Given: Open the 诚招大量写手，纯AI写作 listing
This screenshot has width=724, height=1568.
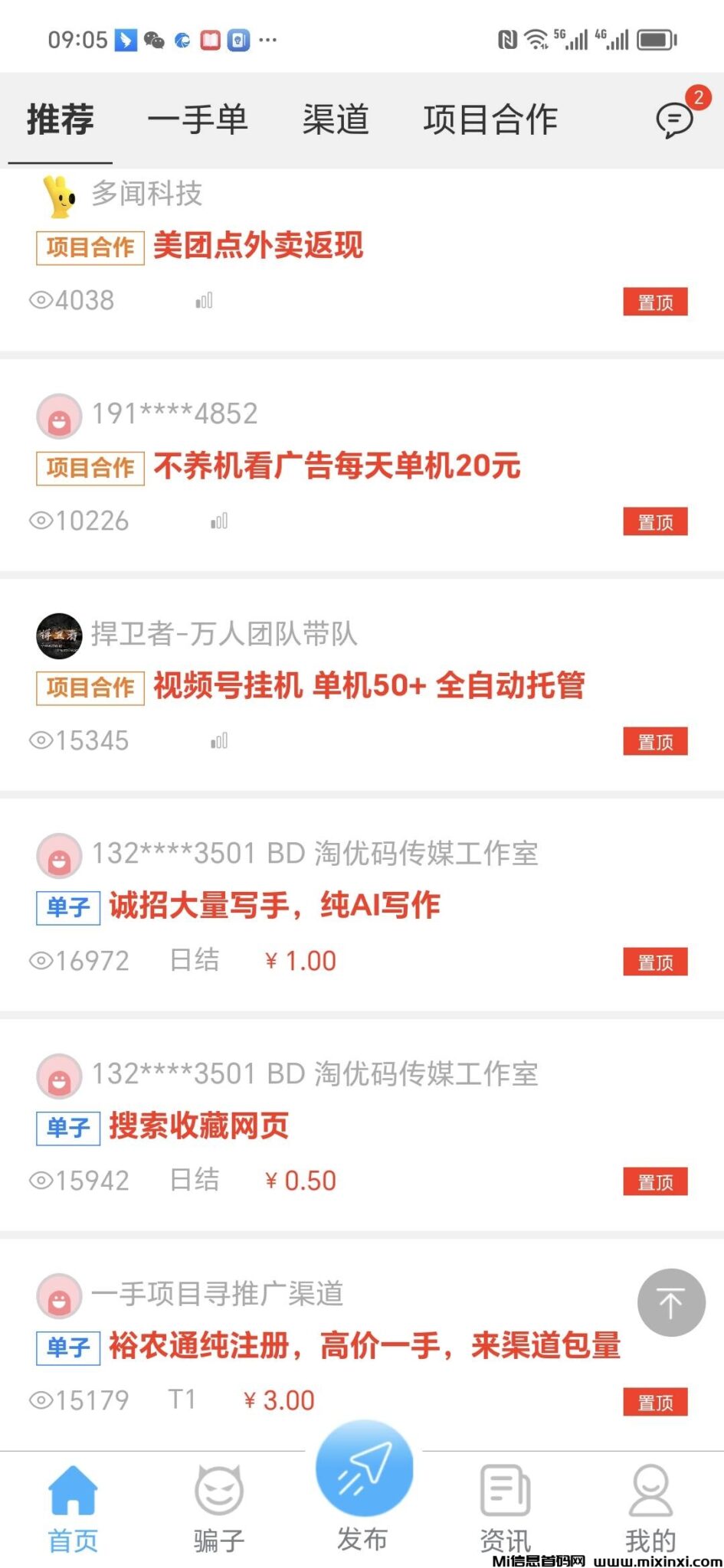Looking at the screenshot, I should coord(276,905).
